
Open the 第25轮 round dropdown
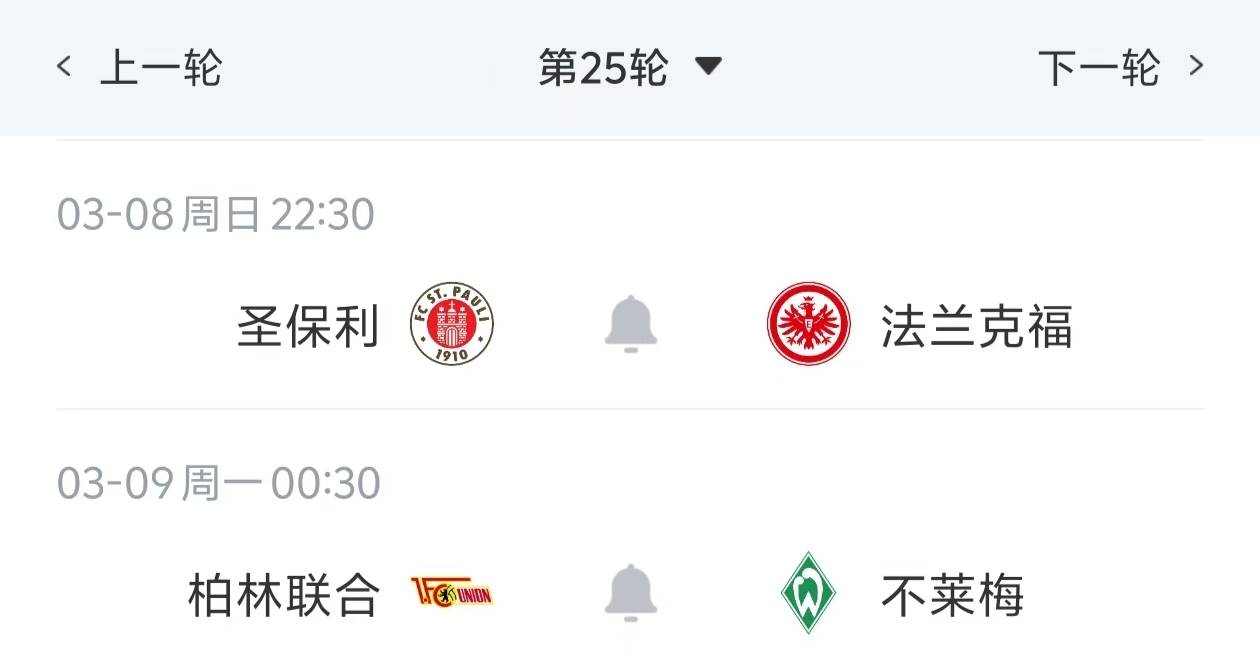[630, 68]
